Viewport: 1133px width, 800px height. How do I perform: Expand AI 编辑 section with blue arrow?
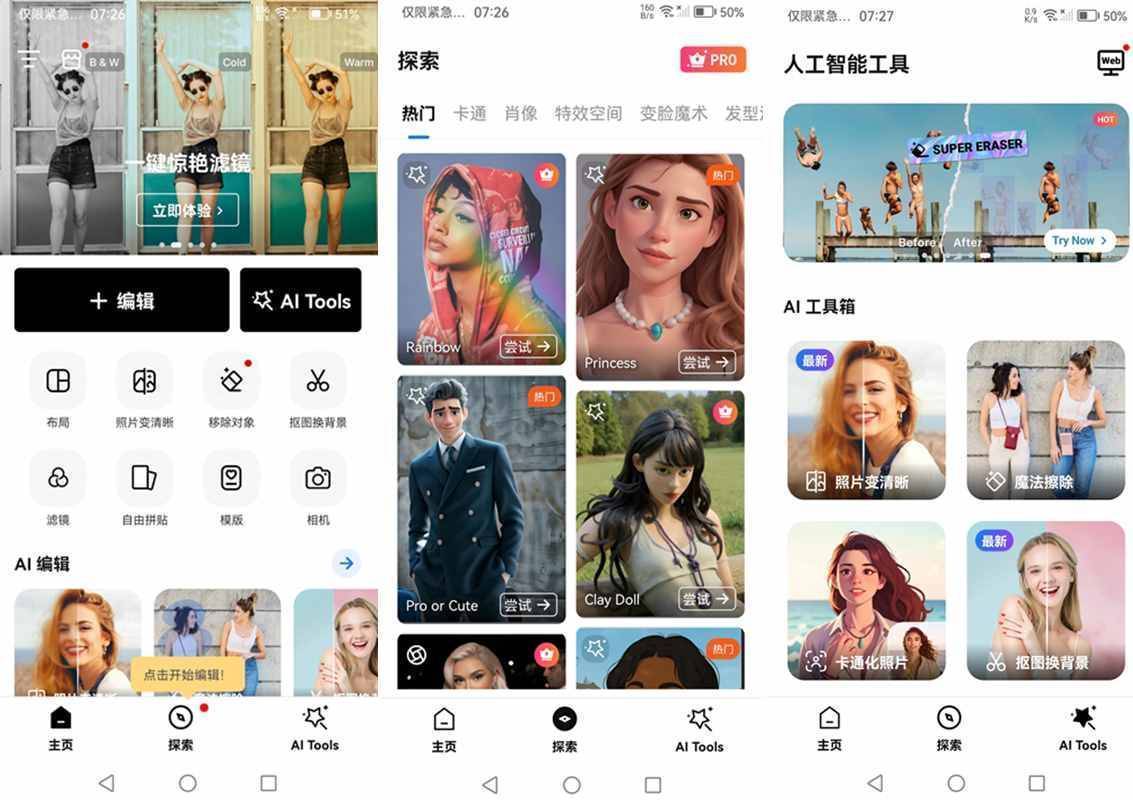pyautogui.click(x=346, y=564)
